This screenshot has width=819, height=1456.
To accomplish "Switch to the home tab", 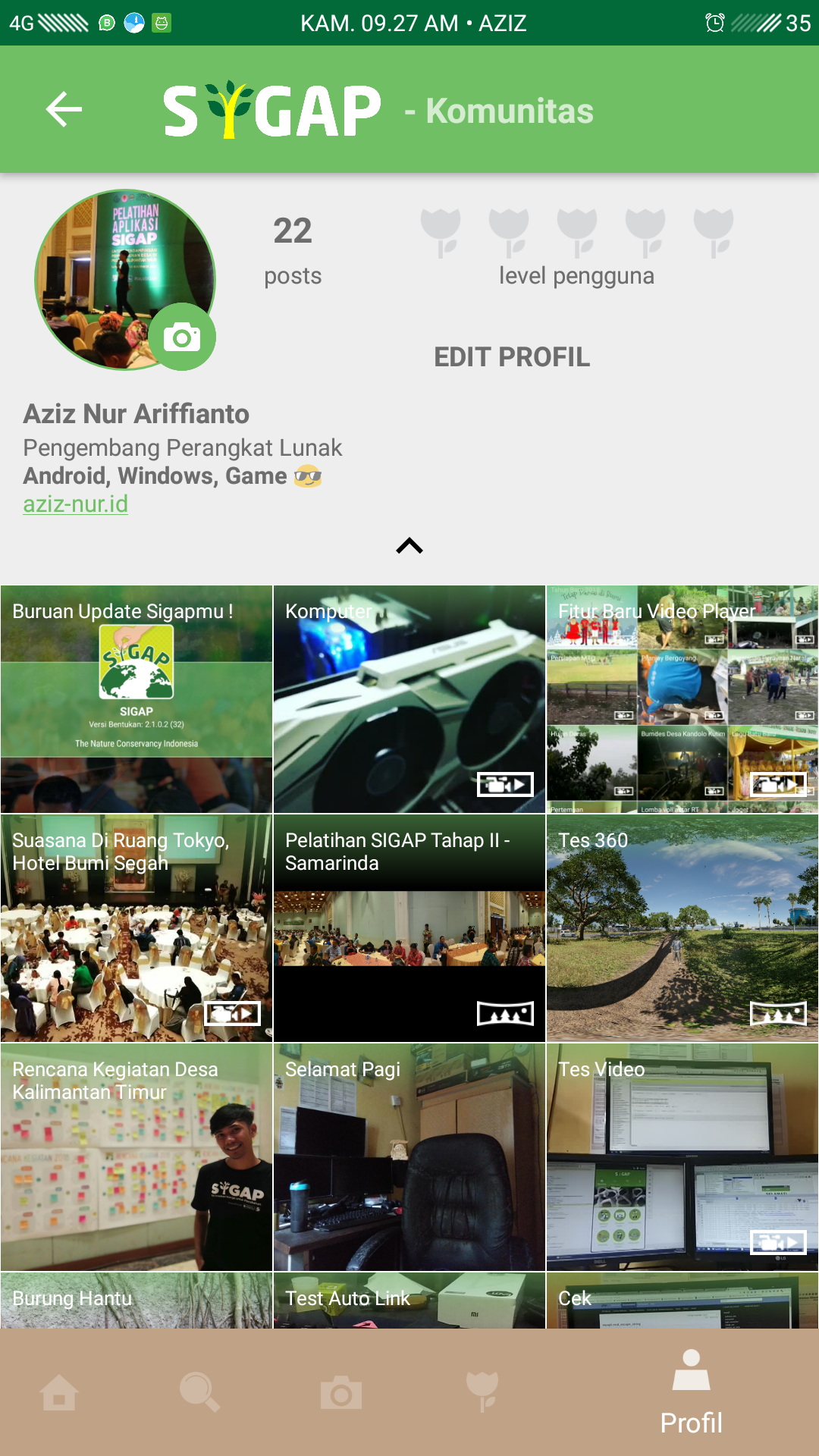I will pyautogui.click(x=59, y=1393).
